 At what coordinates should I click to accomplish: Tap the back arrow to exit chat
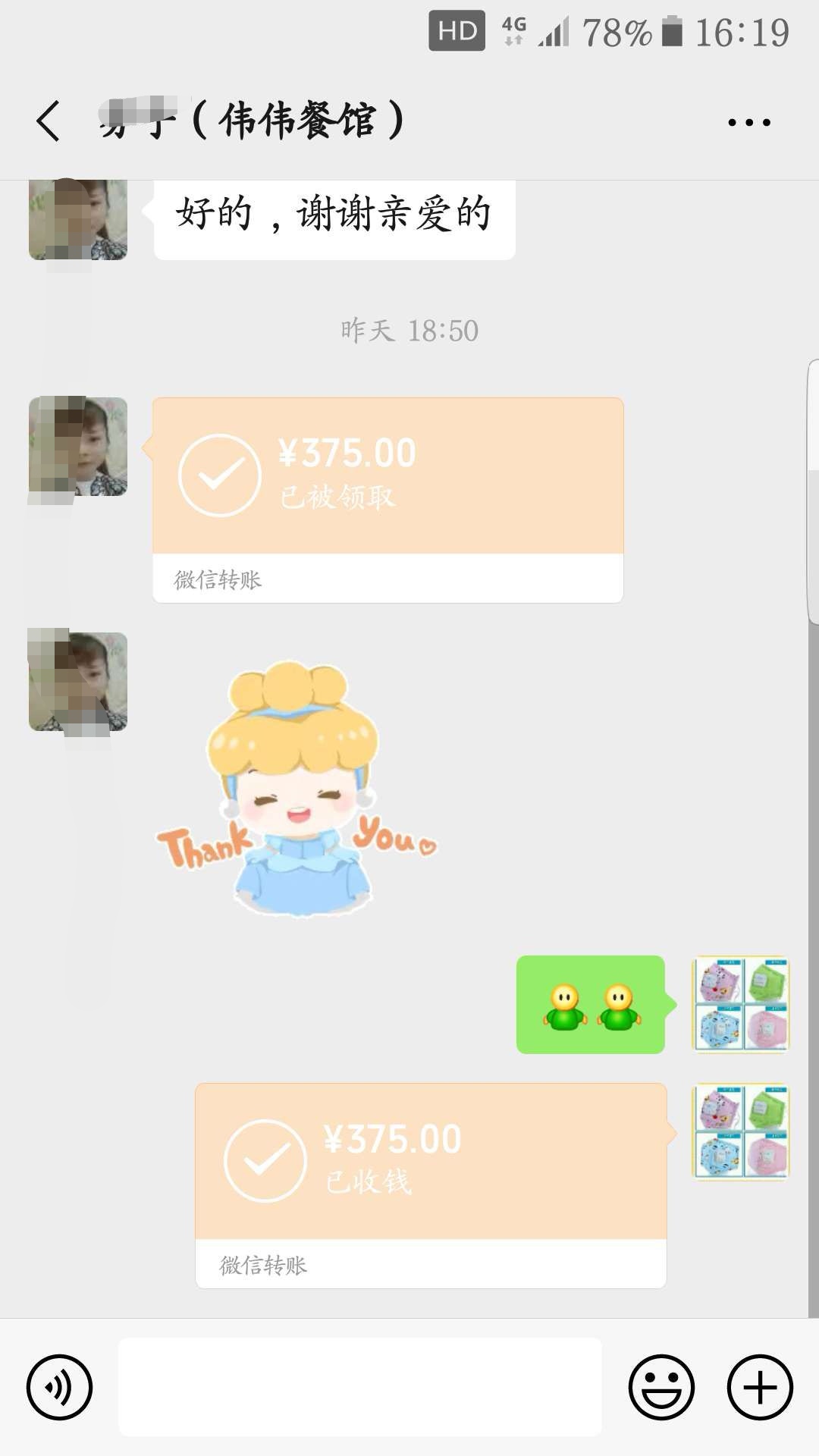47,121
